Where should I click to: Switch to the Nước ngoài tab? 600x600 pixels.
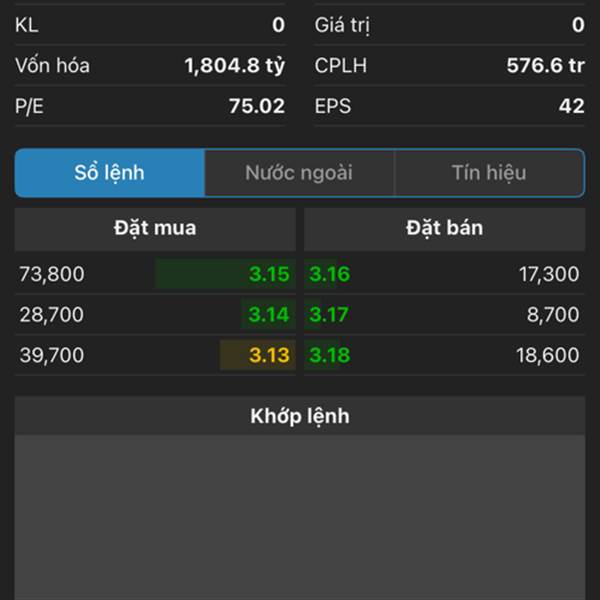click(x=299, y=173)
